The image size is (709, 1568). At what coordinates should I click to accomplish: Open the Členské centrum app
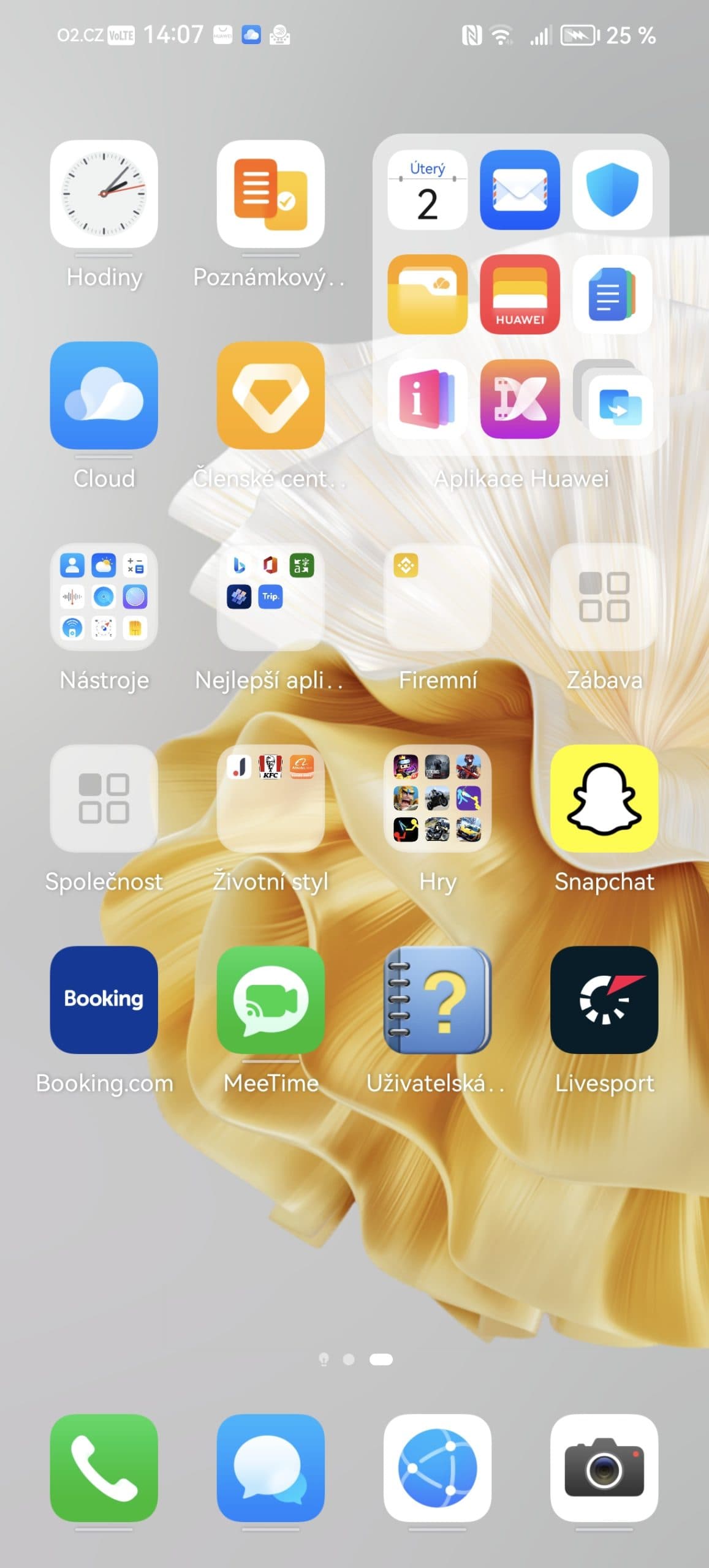point(270,395)
